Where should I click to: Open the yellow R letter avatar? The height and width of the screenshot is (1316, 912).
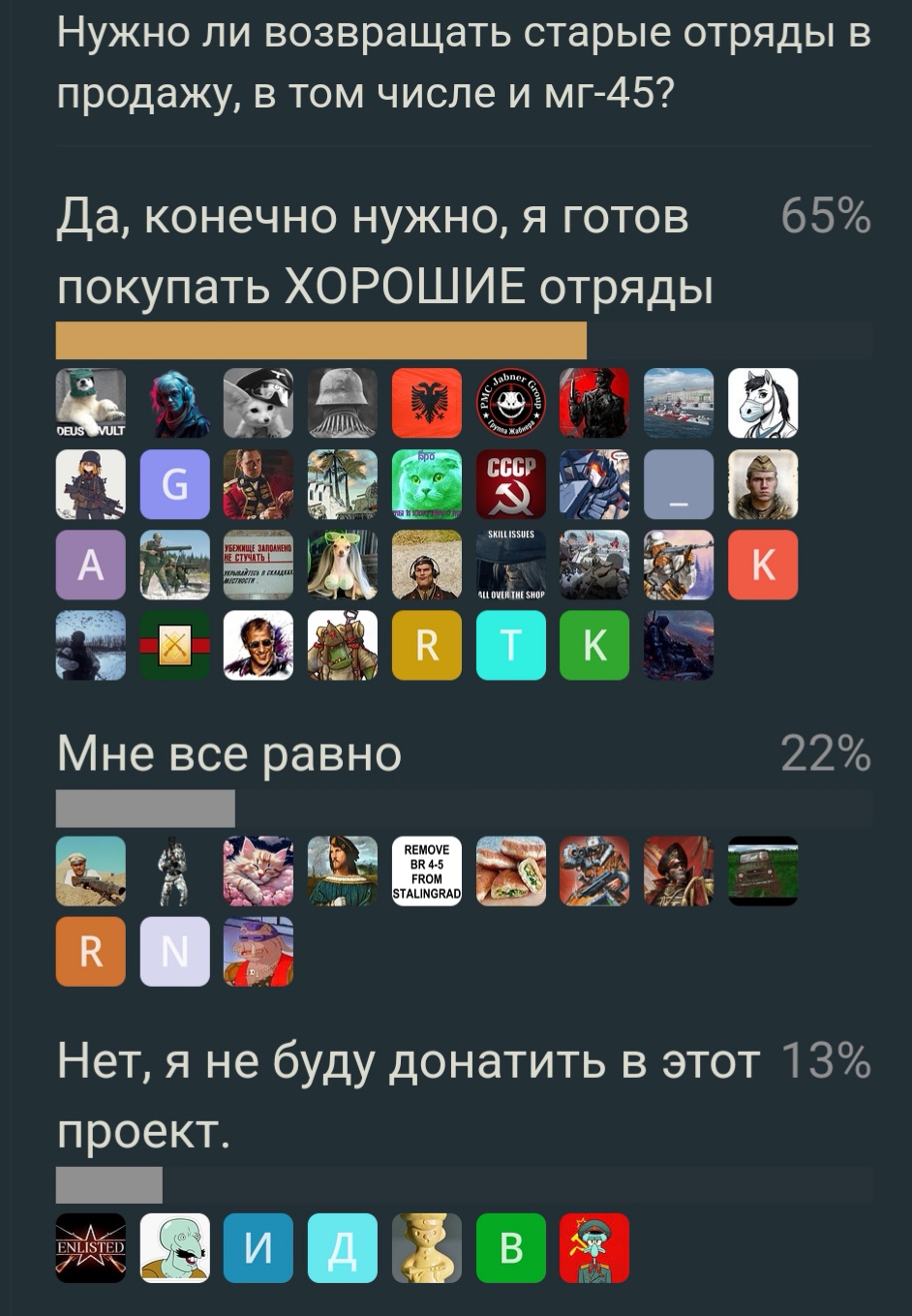pos(426,645)
